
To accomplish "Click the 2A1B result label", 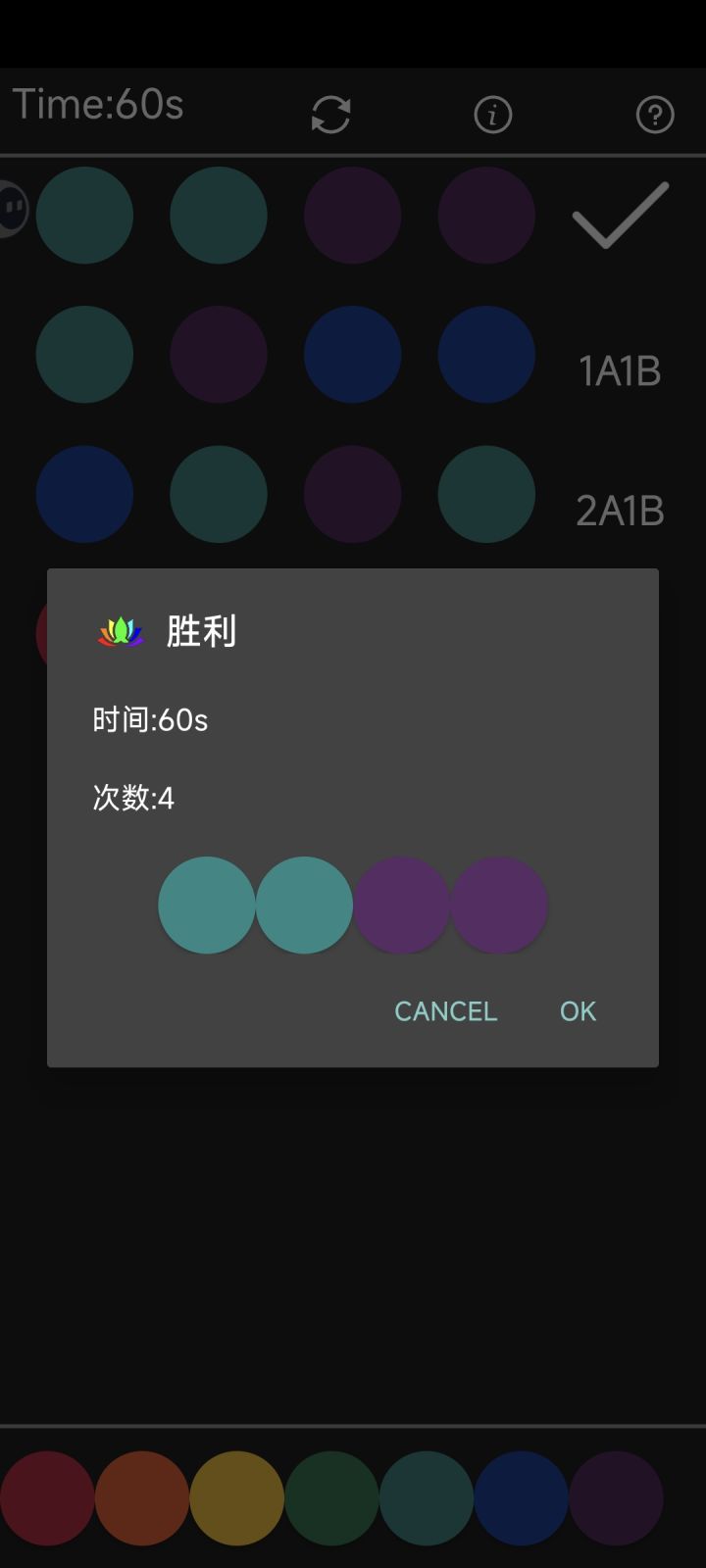I will coord(619,510).
